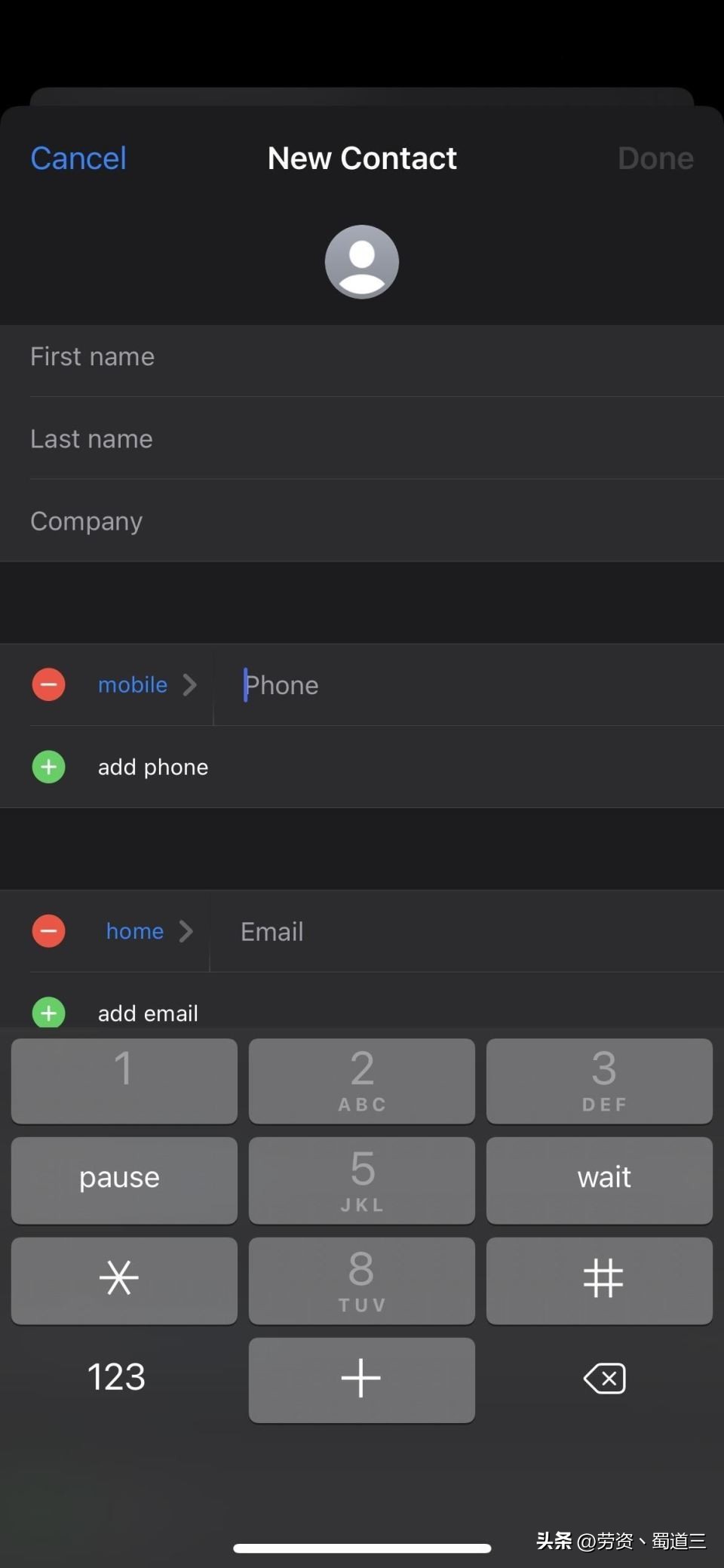This screenshot has width=724, height=1568.
Task: Change the home email label
Action: 148,931
